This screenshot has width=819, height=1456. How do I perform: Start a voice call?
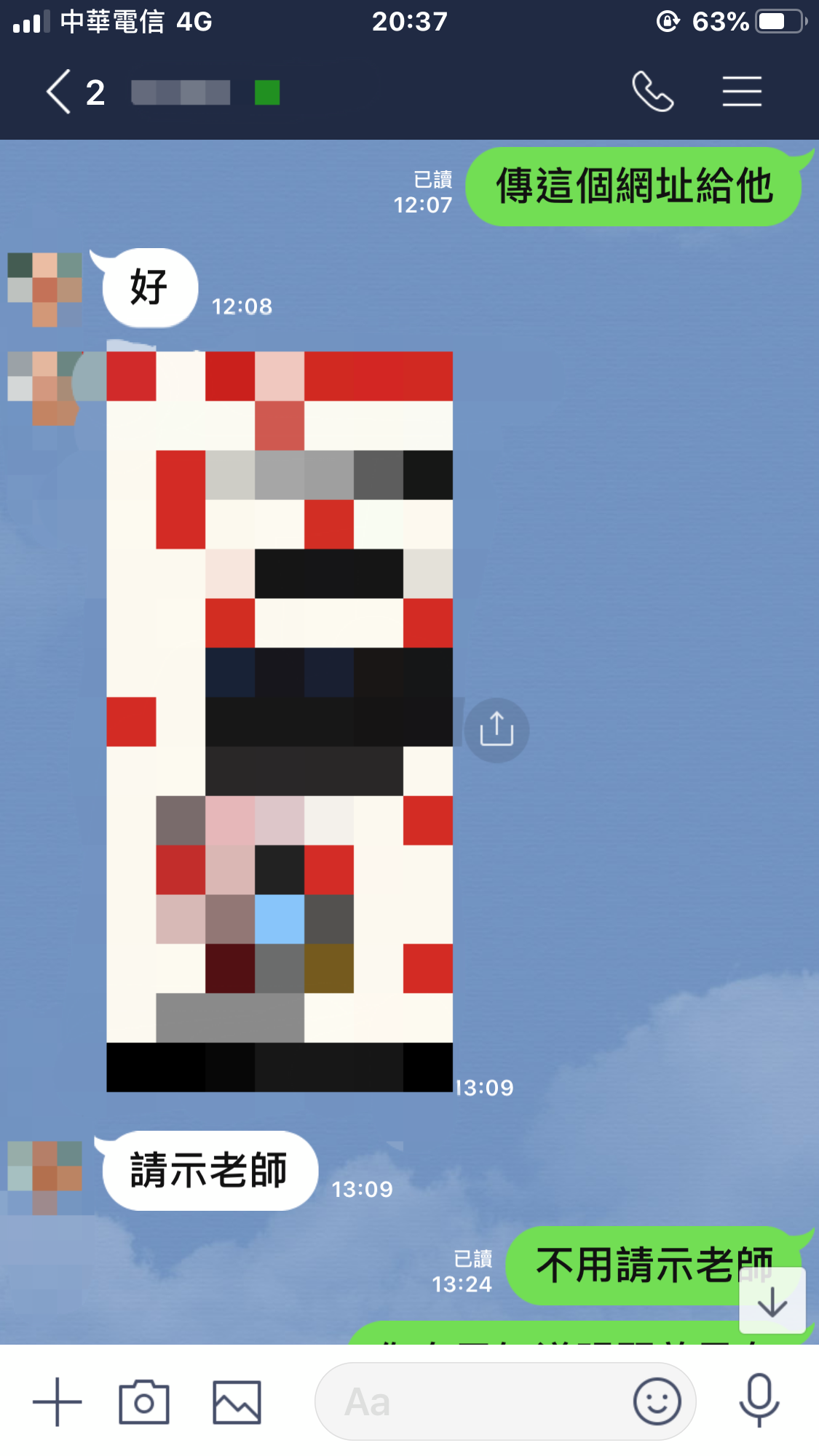[652, 92]
